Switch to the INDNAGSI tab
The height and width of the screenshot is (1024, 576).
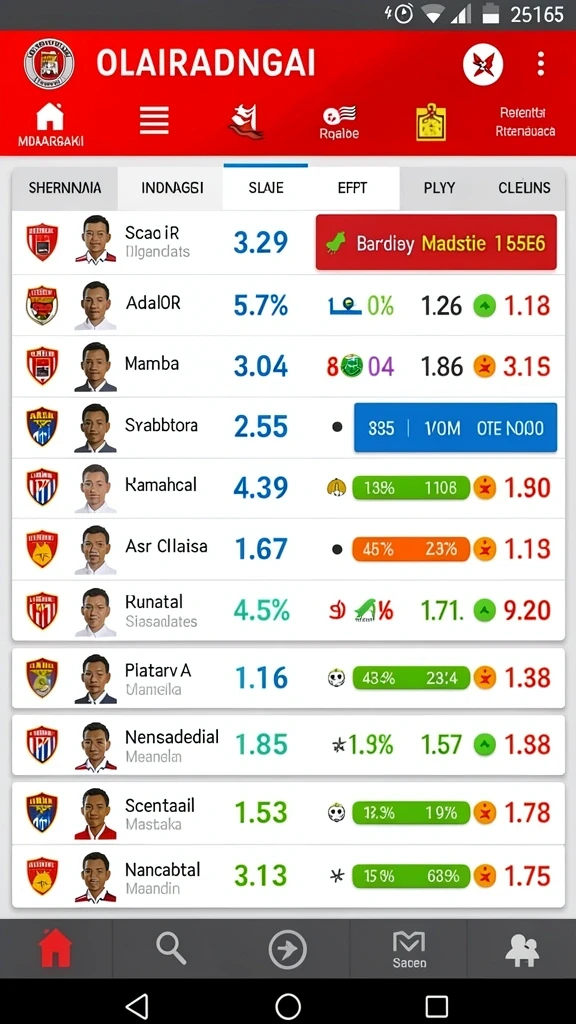(172, 188)
